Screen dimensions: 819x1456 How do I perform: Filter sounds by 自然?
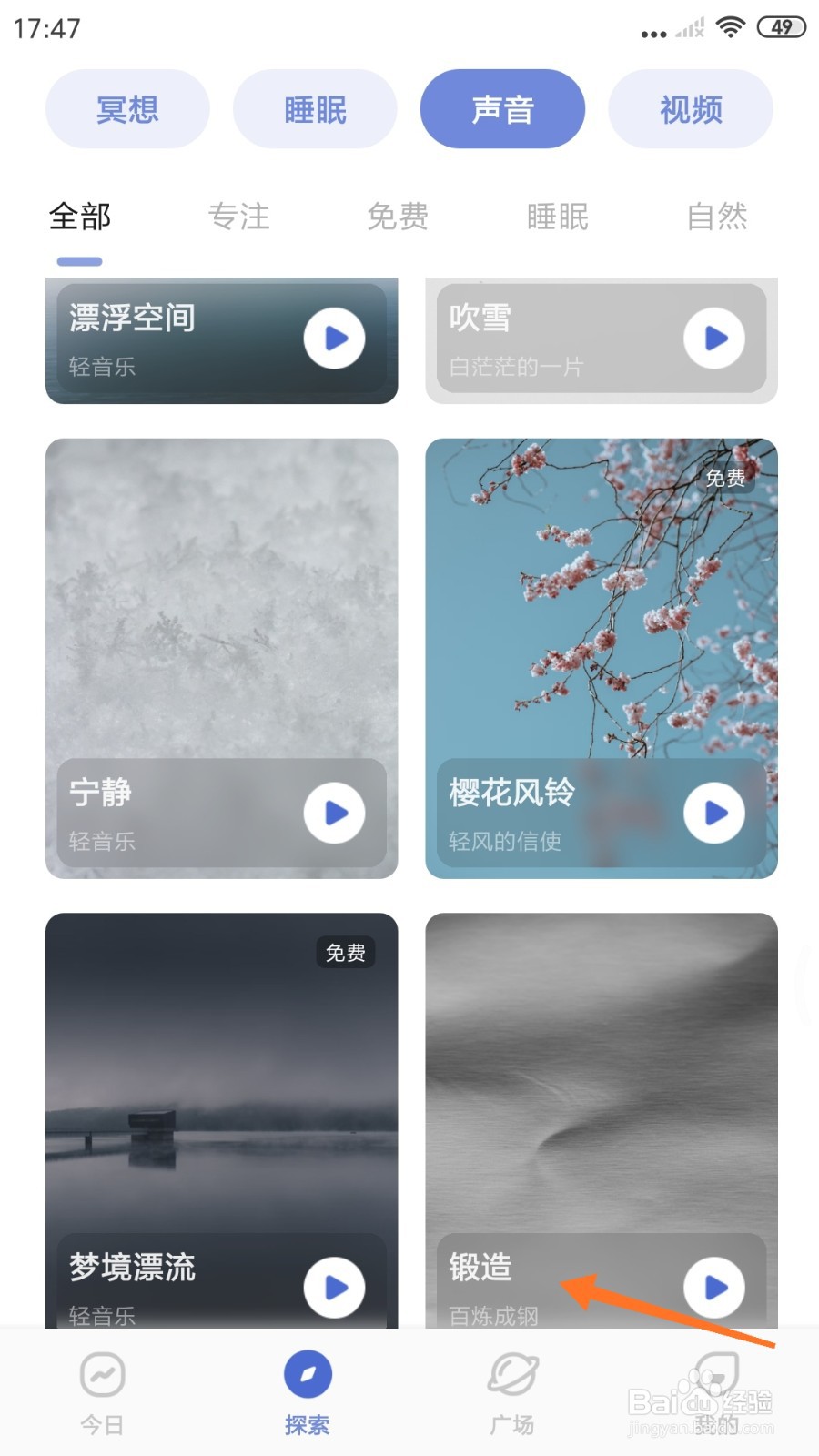click(x=717, y=217)
